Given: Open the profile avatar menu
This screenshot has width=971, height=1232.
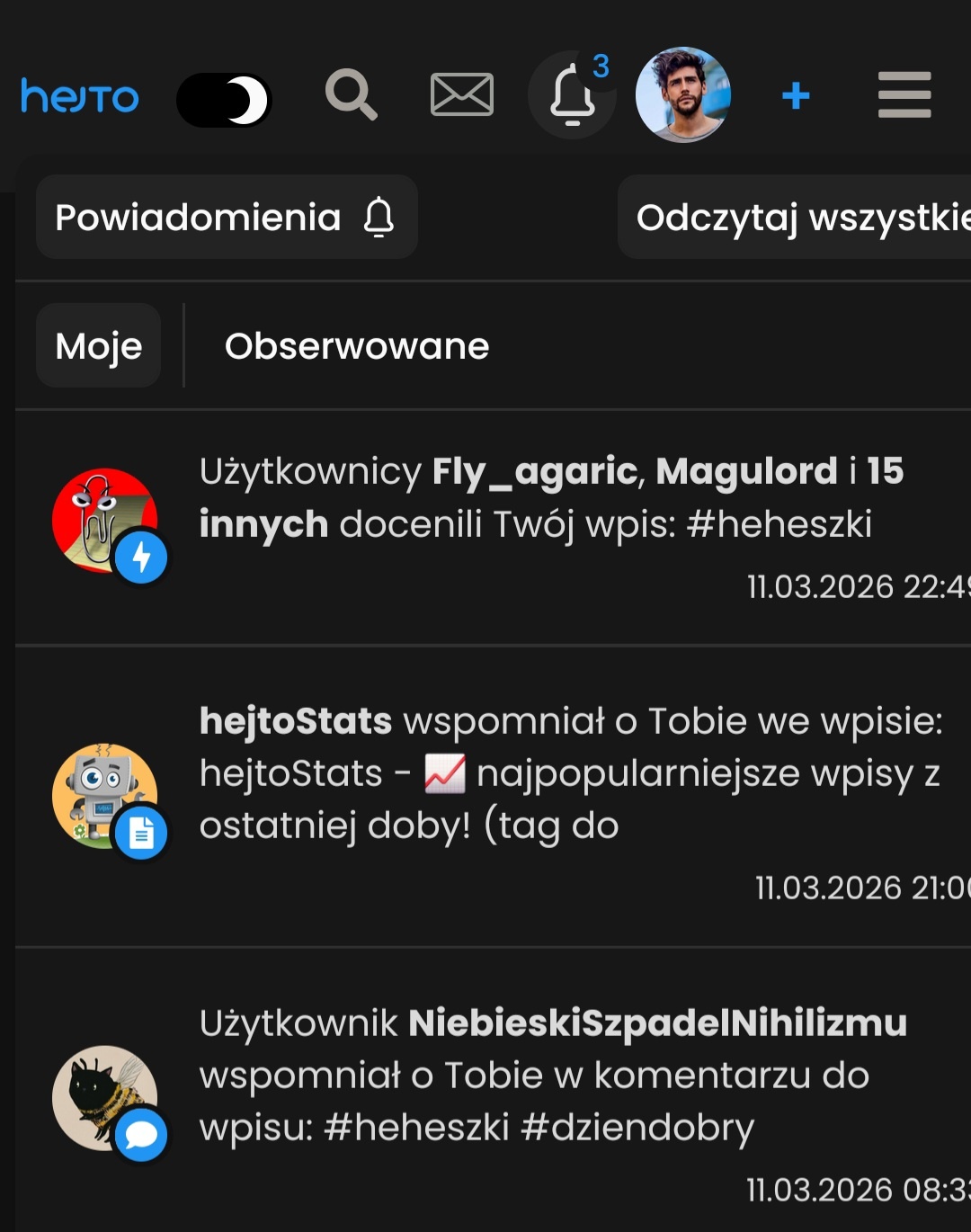Looking at the screenshot, I should pyautogui.click(x=682, y=94).
